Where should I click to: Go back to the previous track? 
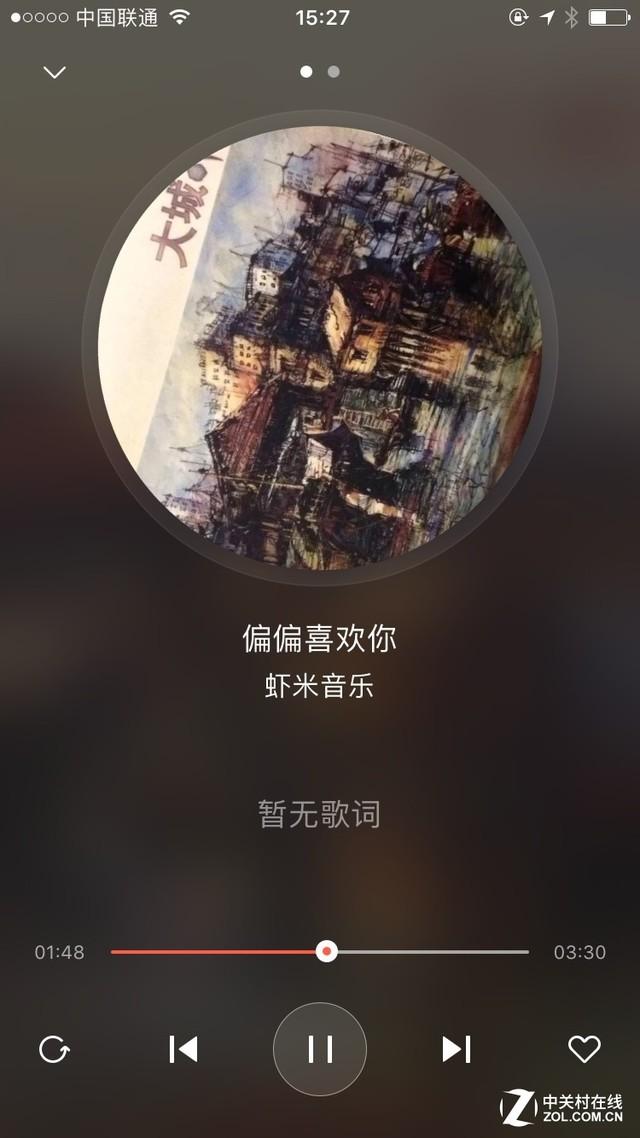tap(183, 1049)
